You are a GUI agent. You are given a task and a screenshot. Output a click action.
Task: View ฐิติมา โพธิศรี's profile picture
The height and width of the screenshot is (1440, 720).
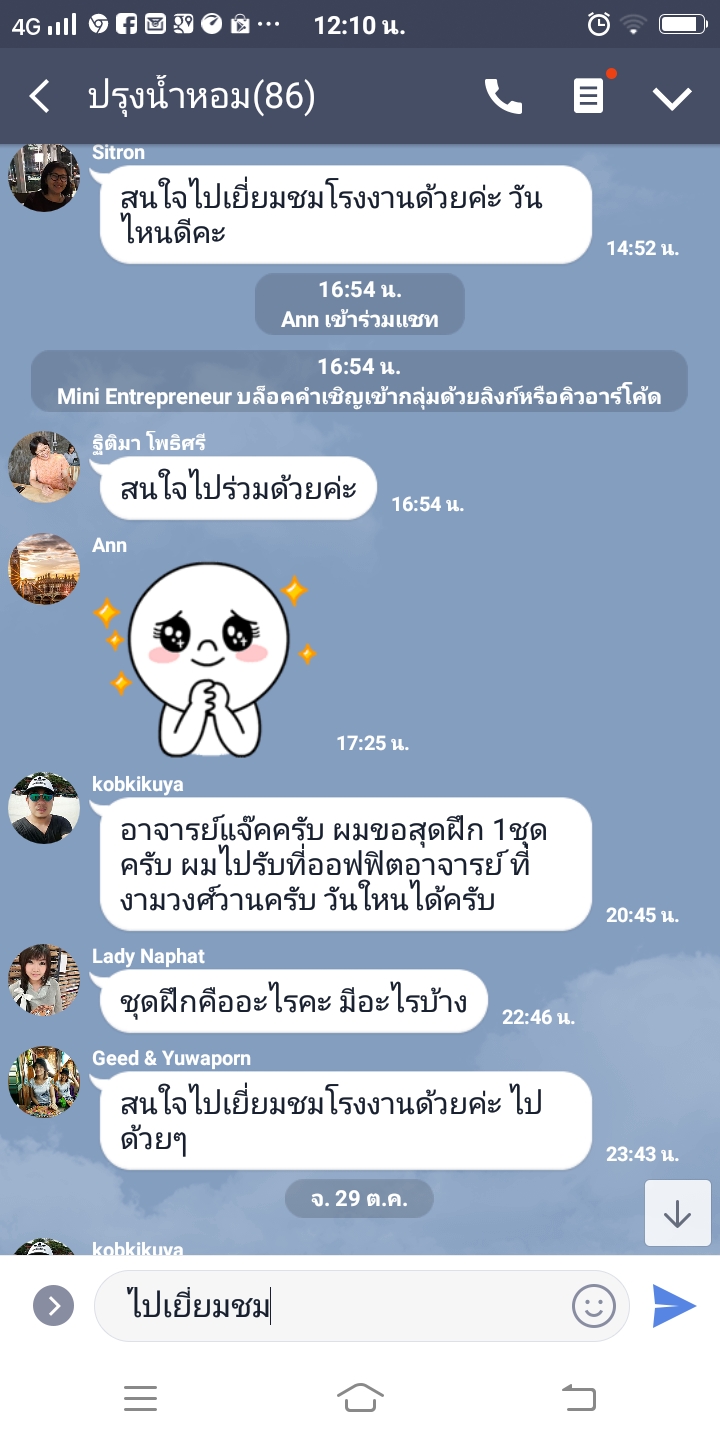pyautogui.click(x=44, y=467)
